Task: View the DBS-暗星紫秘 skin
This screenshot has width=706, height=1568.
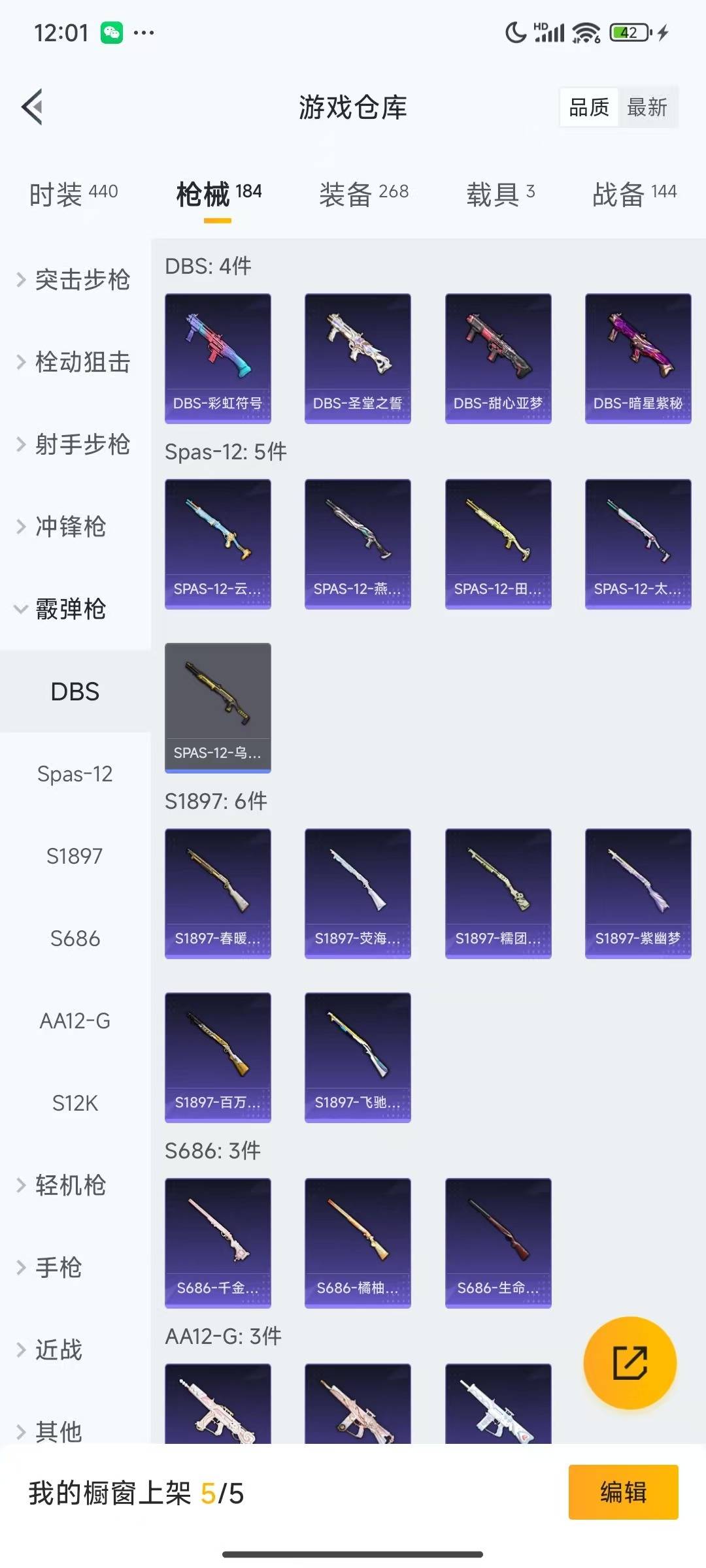Action: (638, 358)
